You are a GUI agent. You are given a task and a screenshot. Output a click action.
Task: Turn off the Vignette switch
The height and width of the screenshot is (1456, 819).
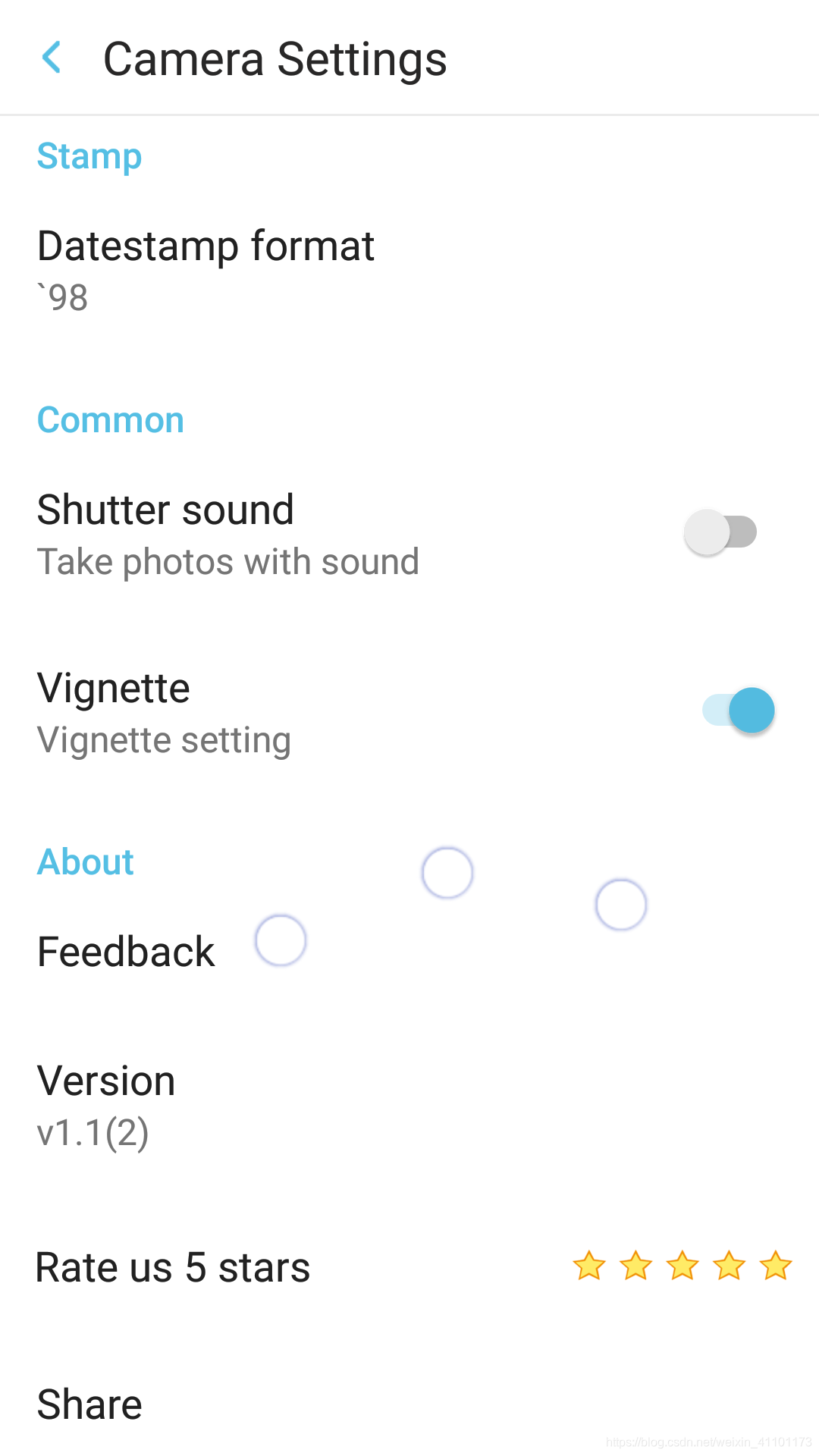click(739, 711)
